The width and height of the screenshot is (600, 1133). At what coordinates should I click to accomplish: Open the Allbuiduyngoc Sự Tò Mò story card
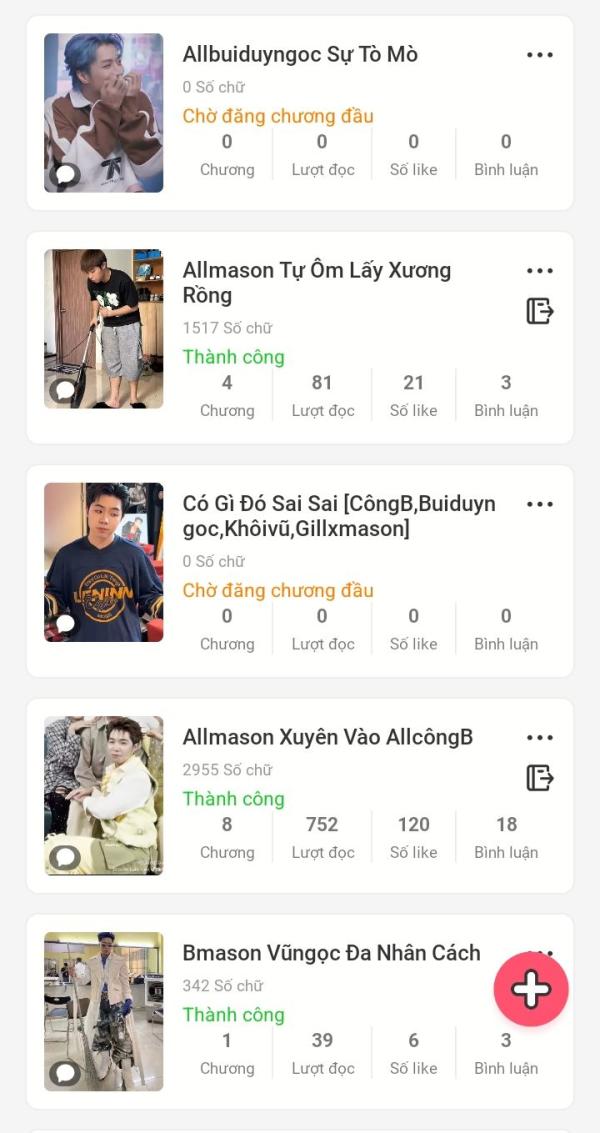click(x=300, y=54)
